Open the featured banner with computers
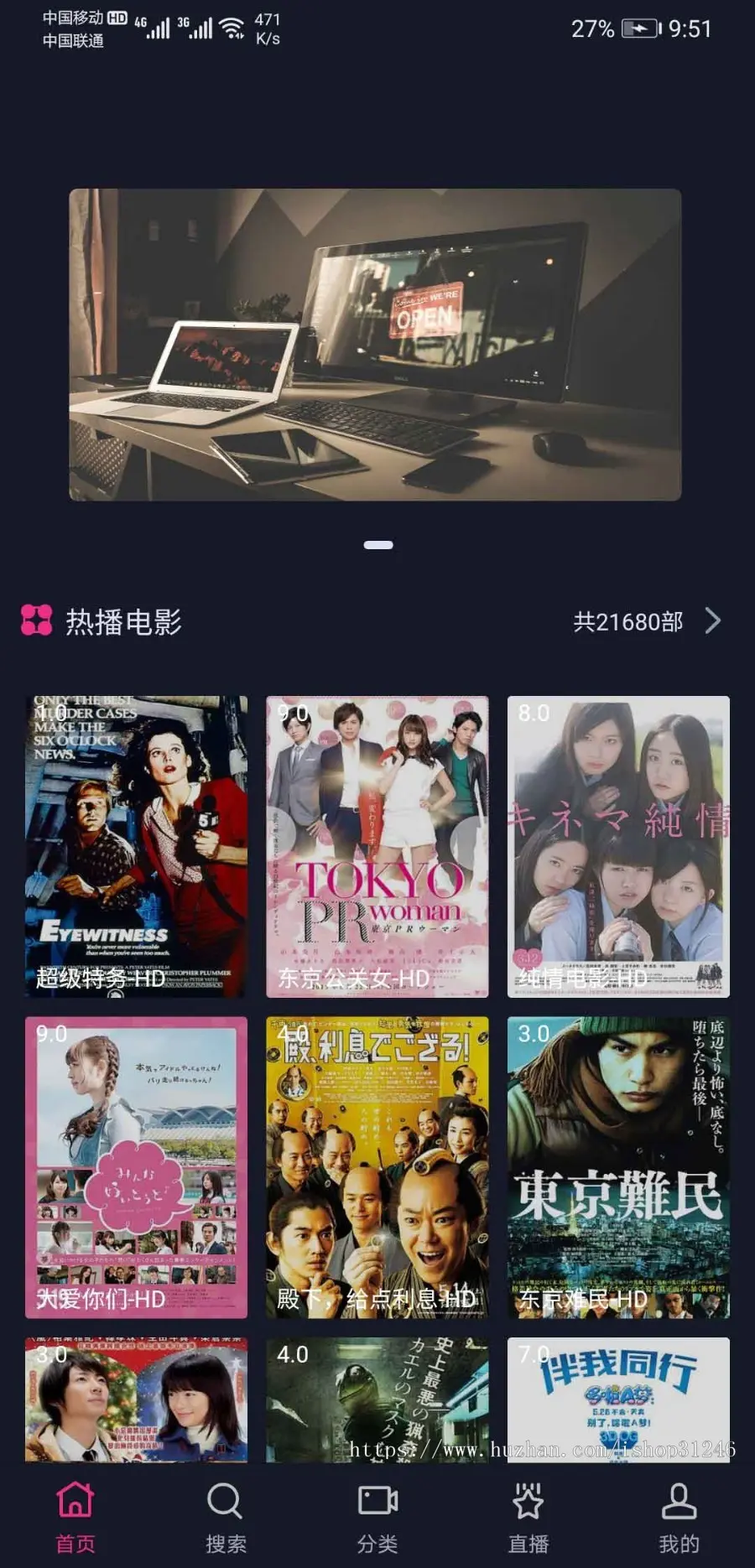755x1568 pixels. [375, 345]
